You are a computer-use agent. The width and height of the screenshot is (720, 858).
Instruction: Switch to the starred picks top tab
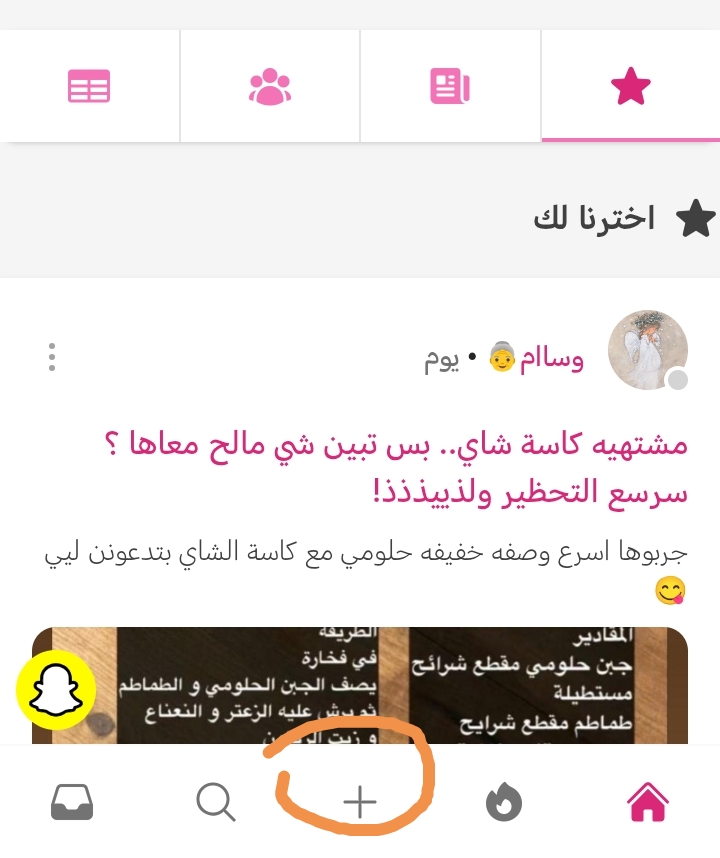630,87
